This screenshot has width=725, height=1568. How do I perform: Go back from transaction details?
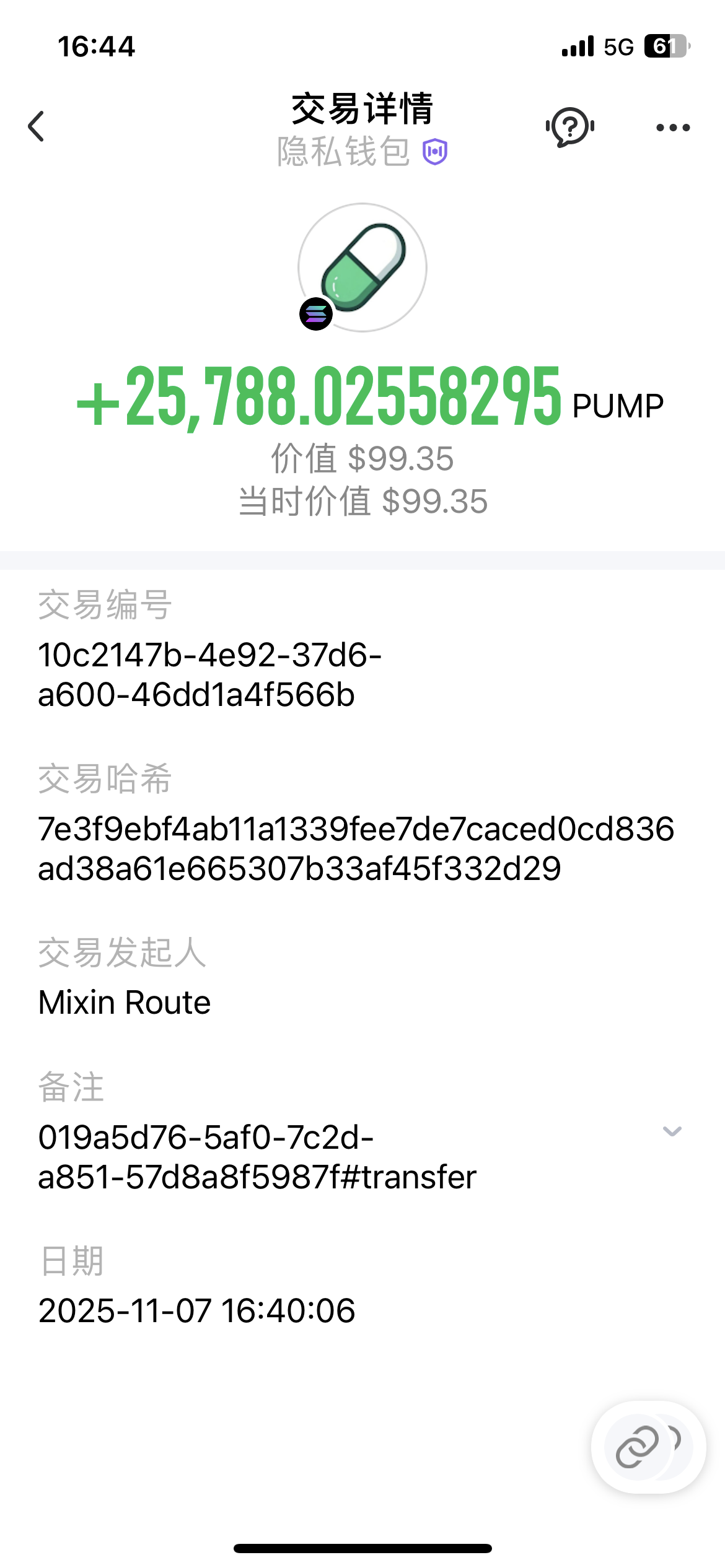pyautogui.click(x=37, y=126)
